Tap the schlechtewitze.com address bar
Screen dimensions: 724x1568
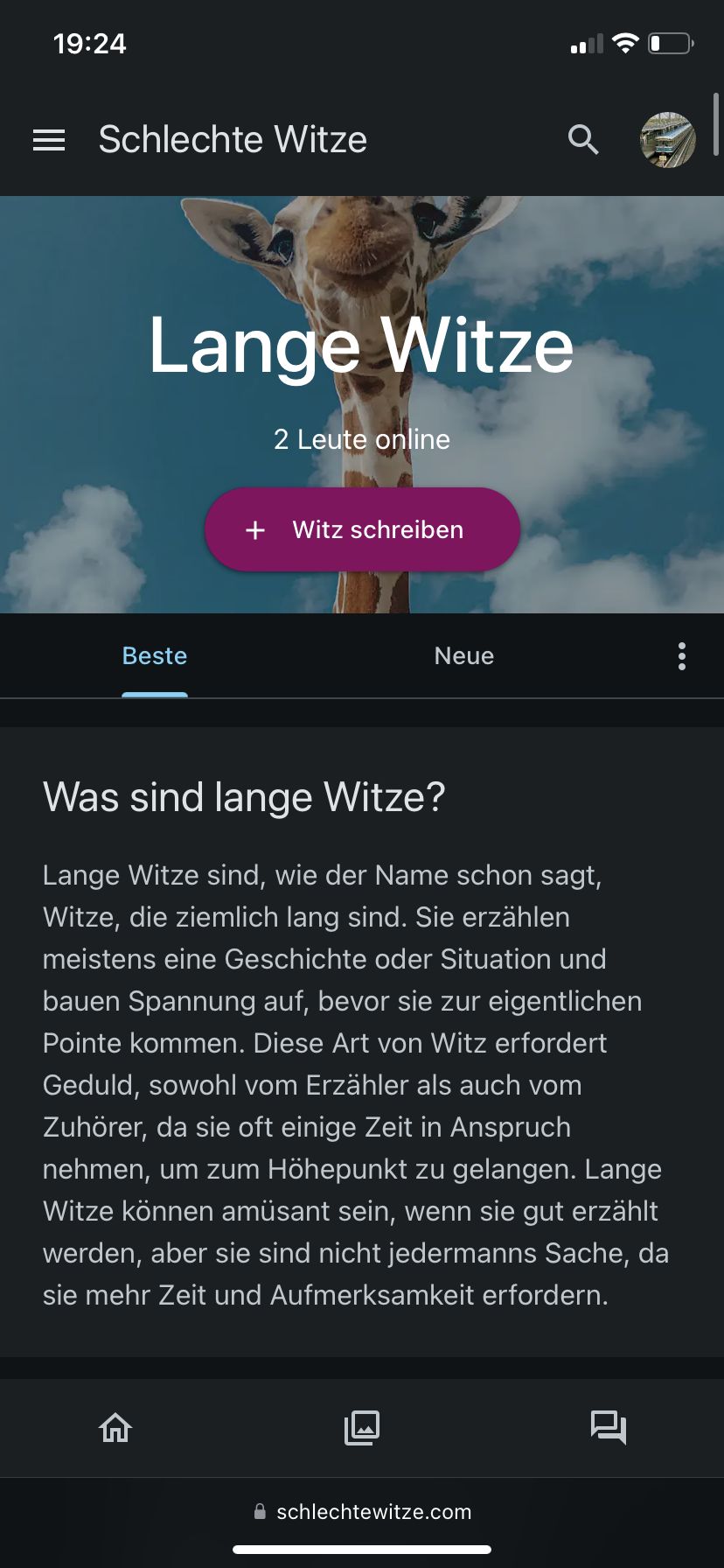click(x=362, y=1512)
